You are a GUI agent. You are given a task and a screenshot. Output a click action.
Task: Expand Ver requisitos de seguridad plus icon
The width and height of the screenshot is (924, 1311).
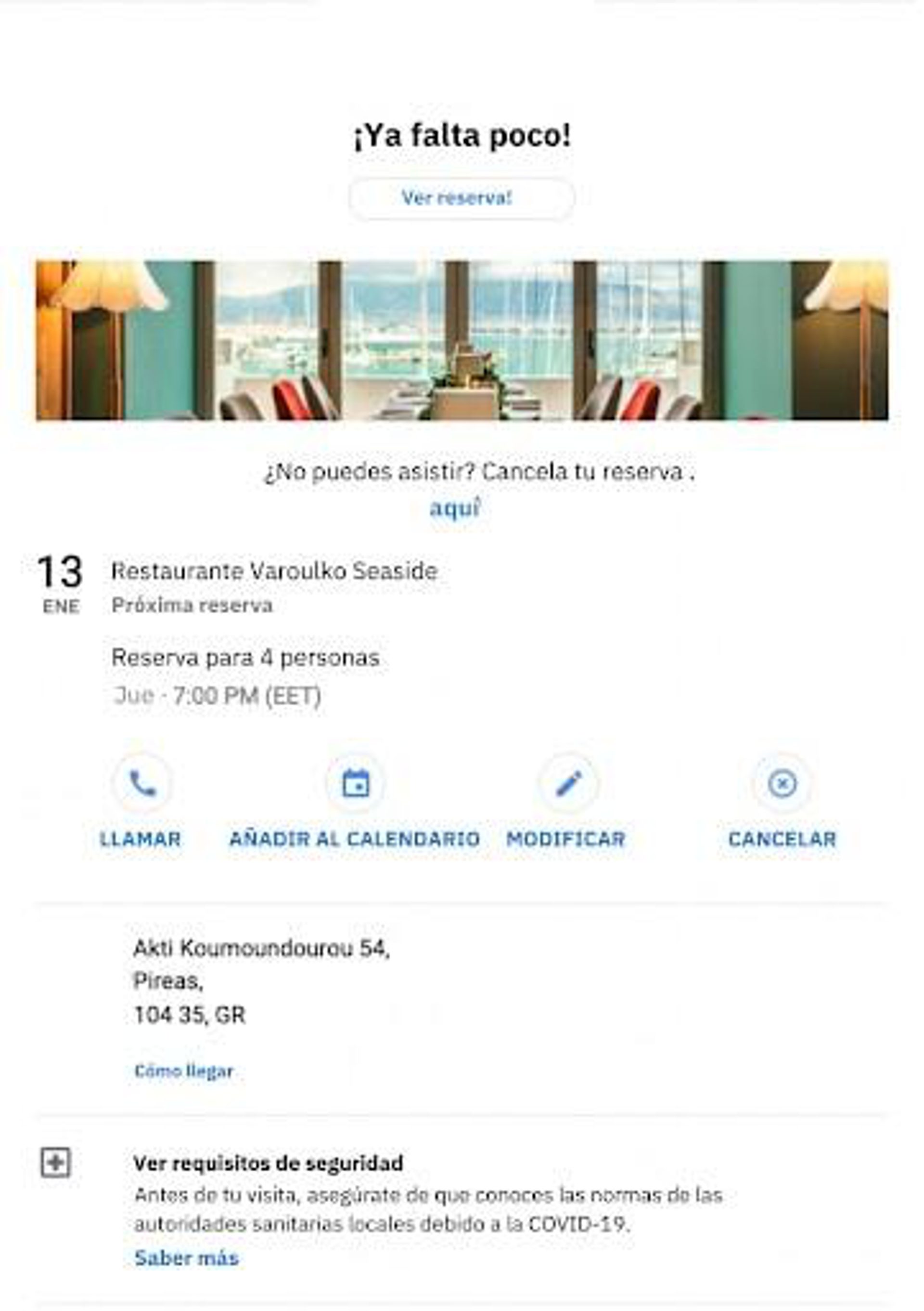[55, 1162]
